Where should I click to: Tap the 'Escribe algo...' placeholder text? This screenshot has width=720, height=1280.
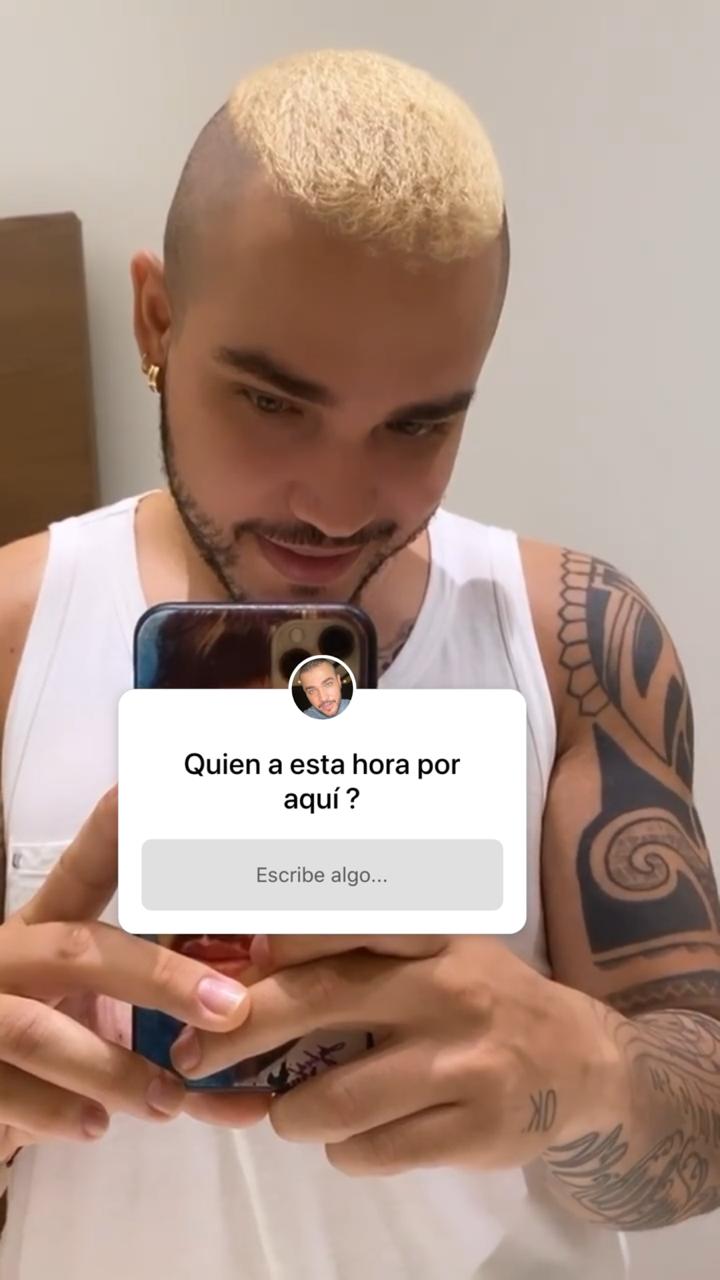(322, 874)
